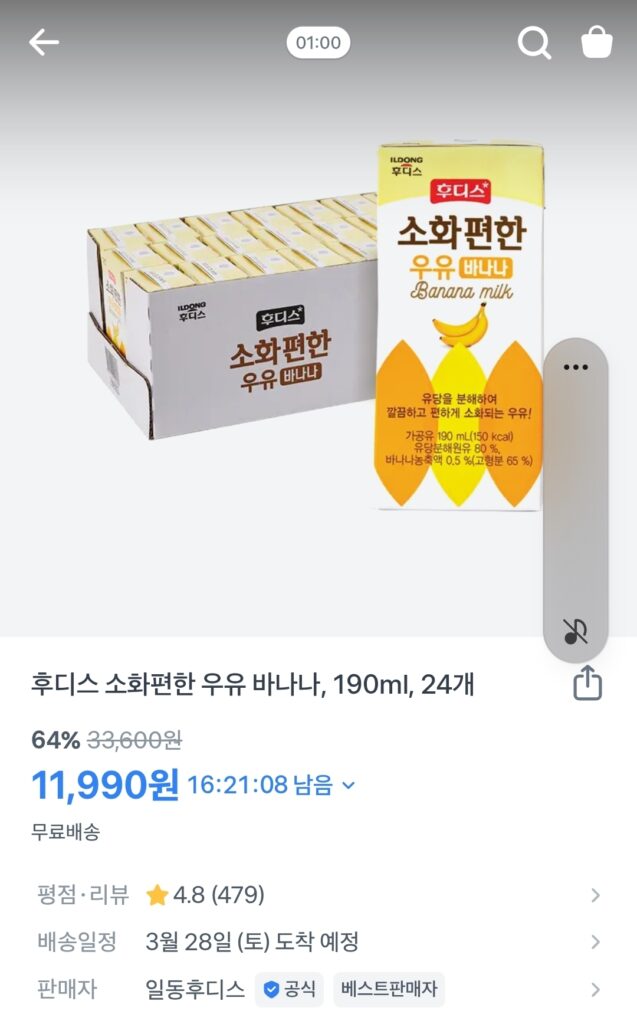Share this banana milk product
The image size is (637, 1024).
point(587,684)
